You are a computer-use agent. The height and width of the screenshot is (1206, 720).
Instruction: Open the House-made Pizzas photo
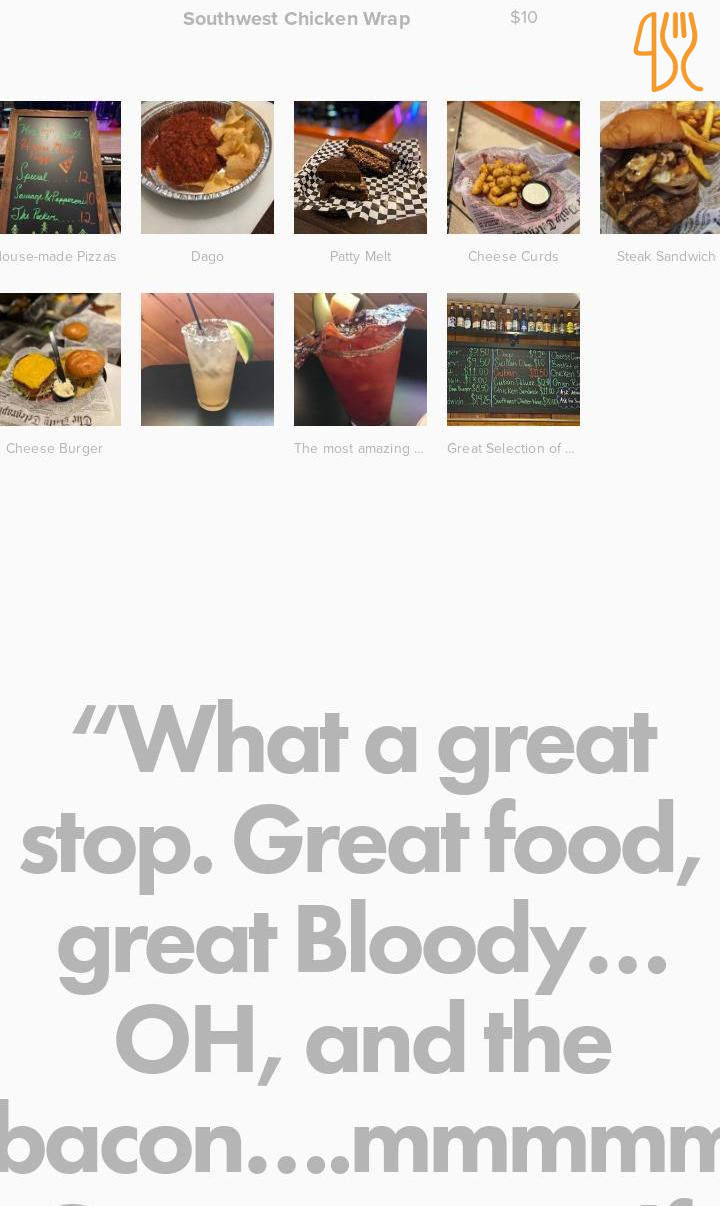[60, 168]
